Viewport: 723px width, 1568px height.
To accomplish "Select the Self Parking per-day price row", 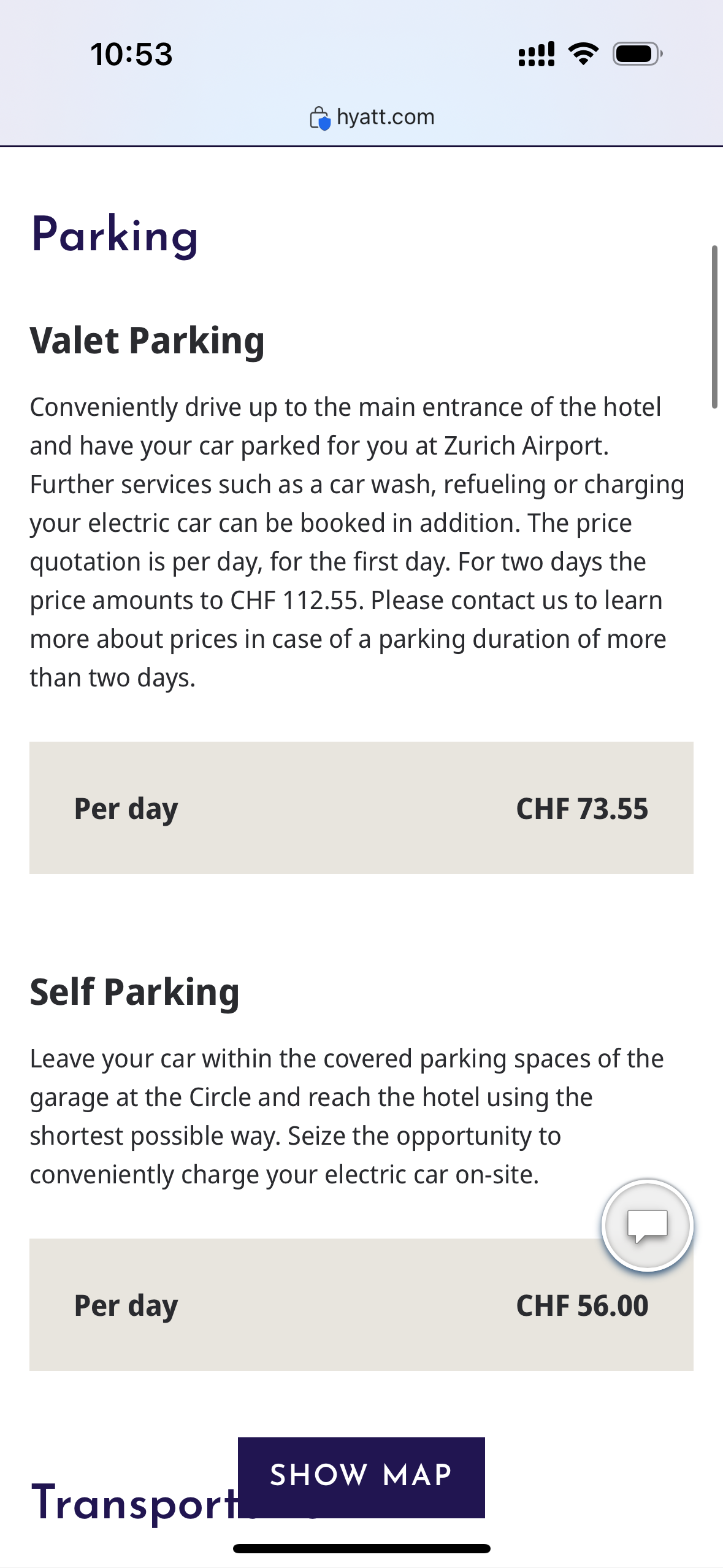I will [x=361, y=1305].
